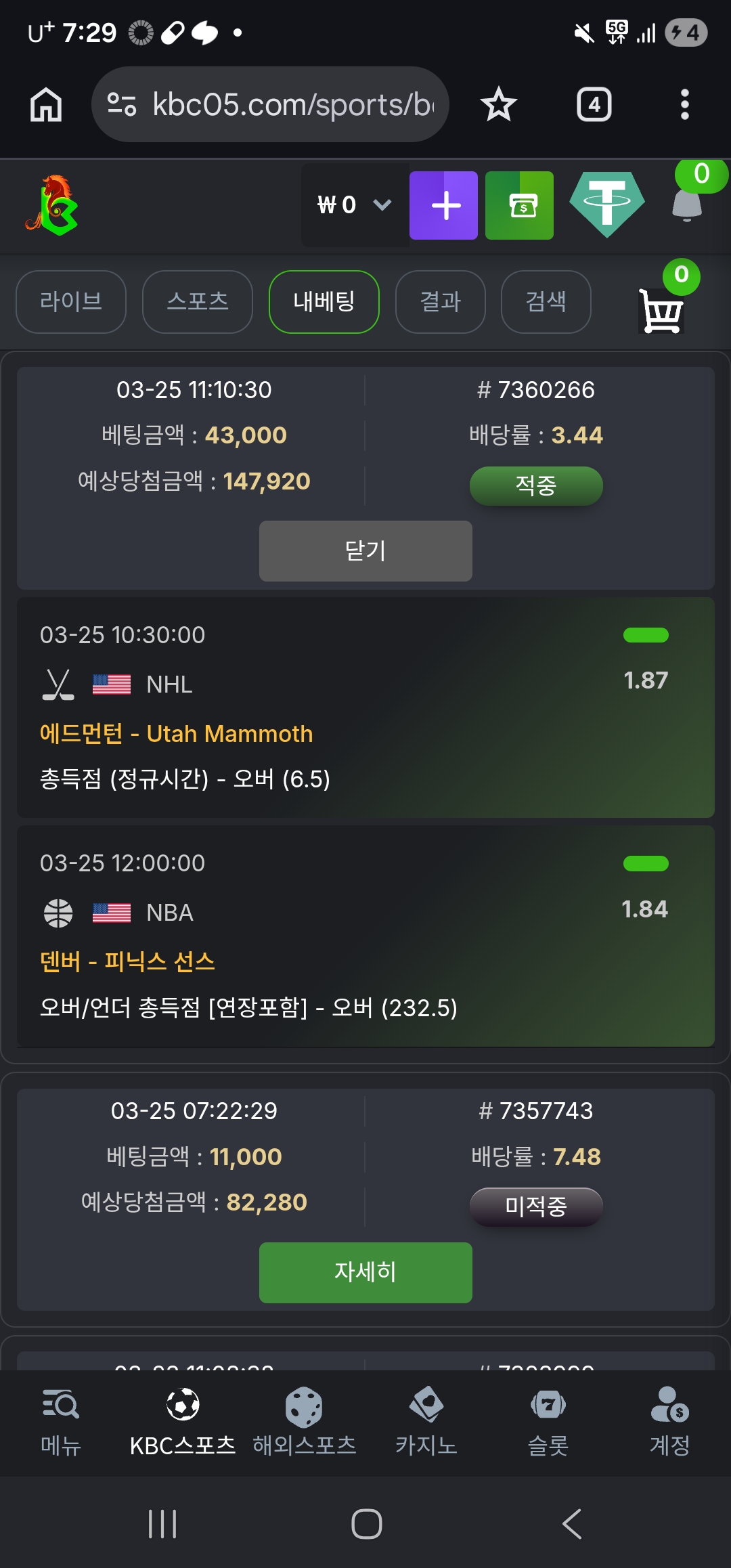Screen dimensions: 731x1568
Task: Open the betting cart
Action: pos(661,311)
